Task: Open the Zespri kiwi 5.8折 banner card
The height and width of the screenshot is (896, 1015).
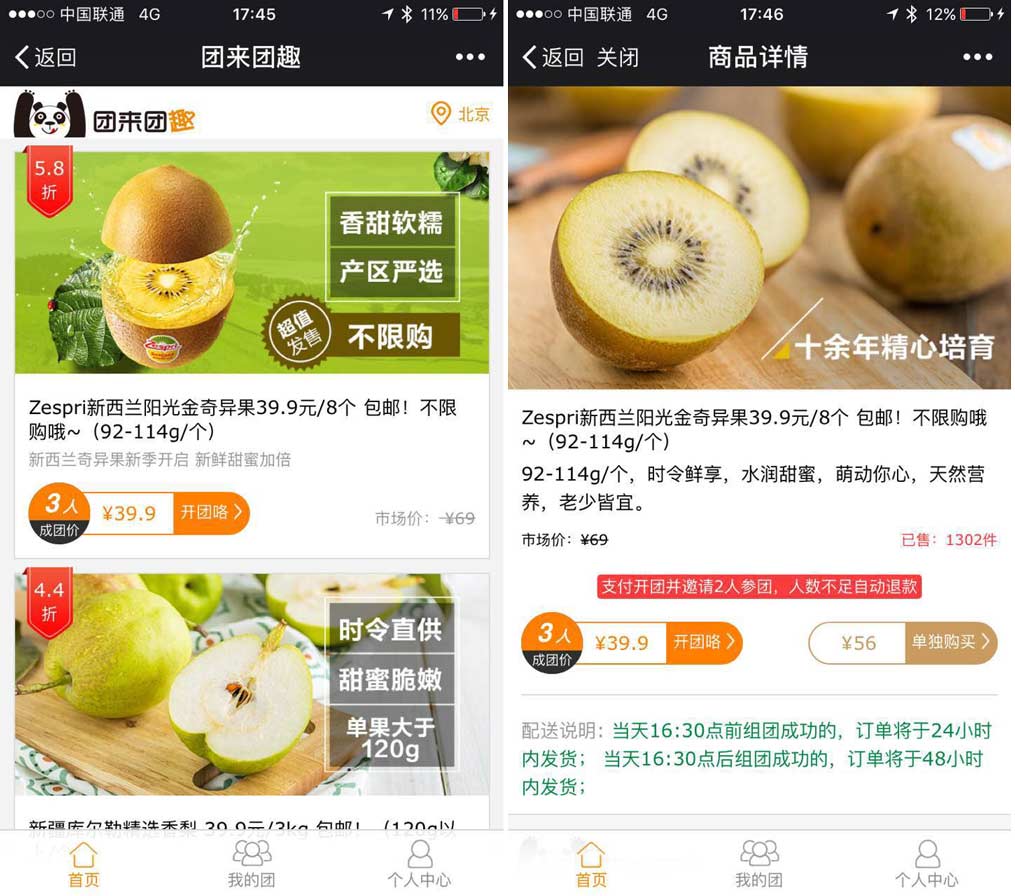Action: point(252,263)
